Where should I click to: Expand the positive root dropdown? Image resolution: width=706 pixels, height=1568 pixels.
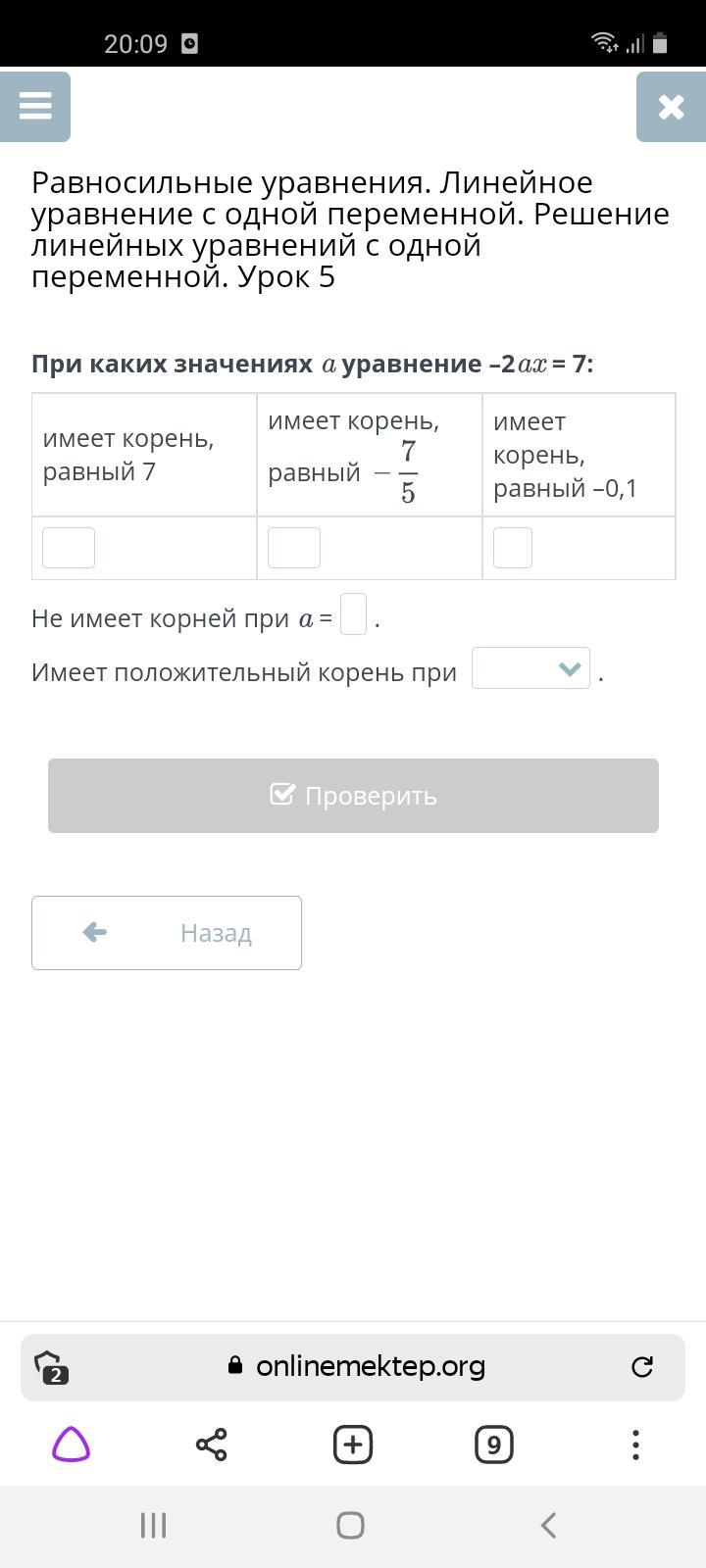(x=530, y=668)
